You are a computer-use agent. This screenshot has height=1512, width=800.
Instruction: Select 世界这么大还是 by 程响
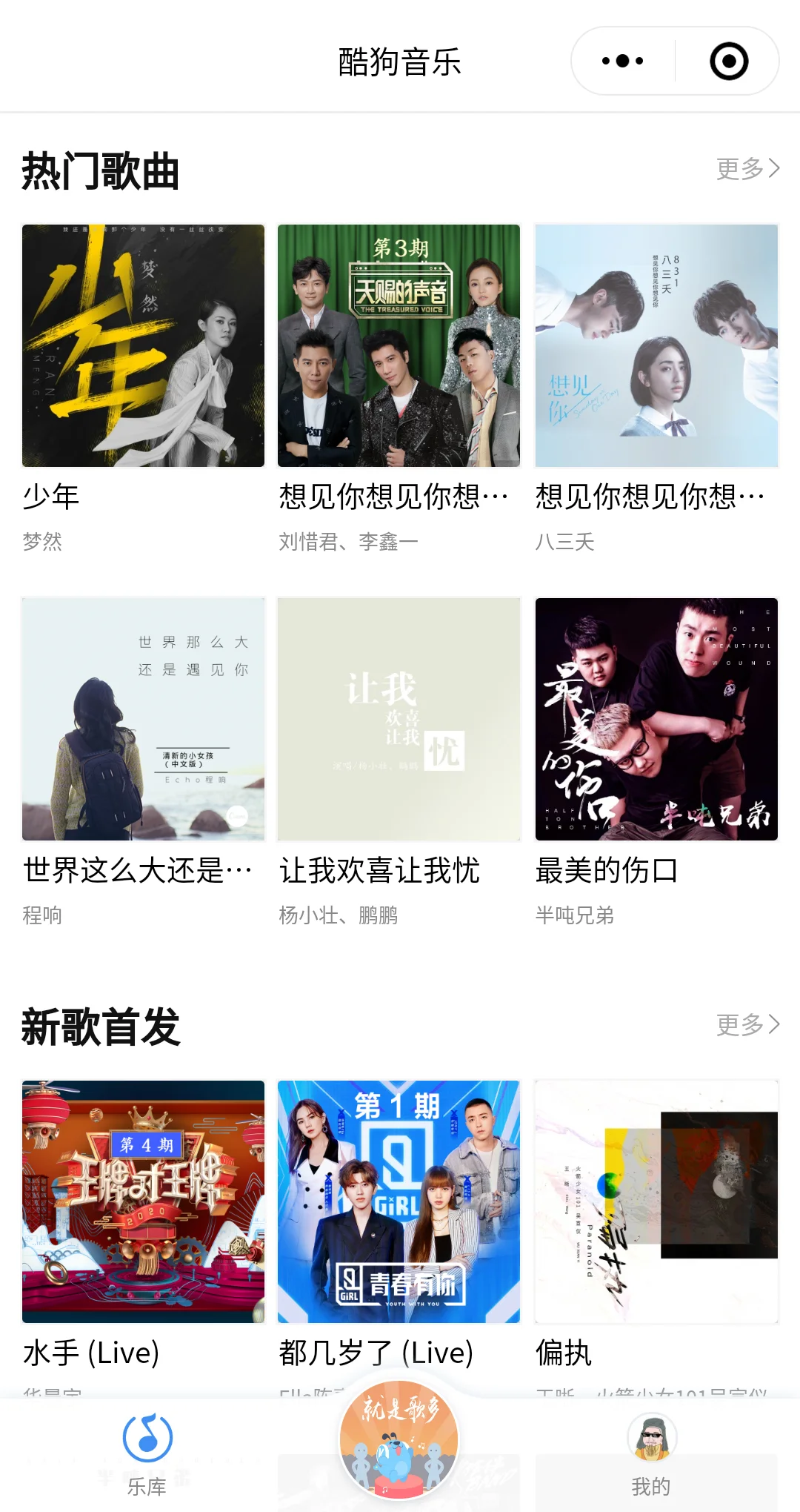pyautogui.click(x=143, y=720)
